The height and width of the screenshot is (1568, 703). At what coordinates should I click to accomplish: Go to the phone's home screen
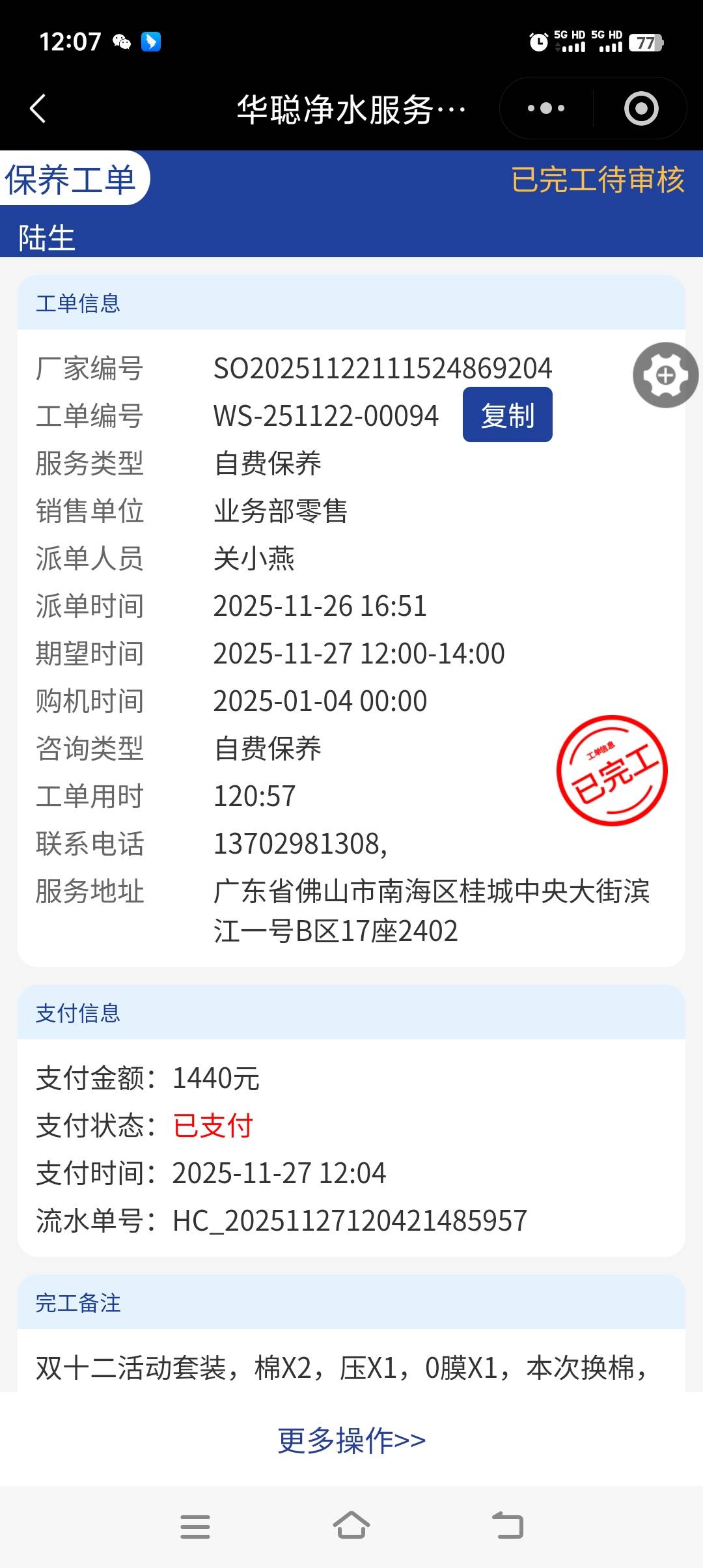[x=351, y=1526]
